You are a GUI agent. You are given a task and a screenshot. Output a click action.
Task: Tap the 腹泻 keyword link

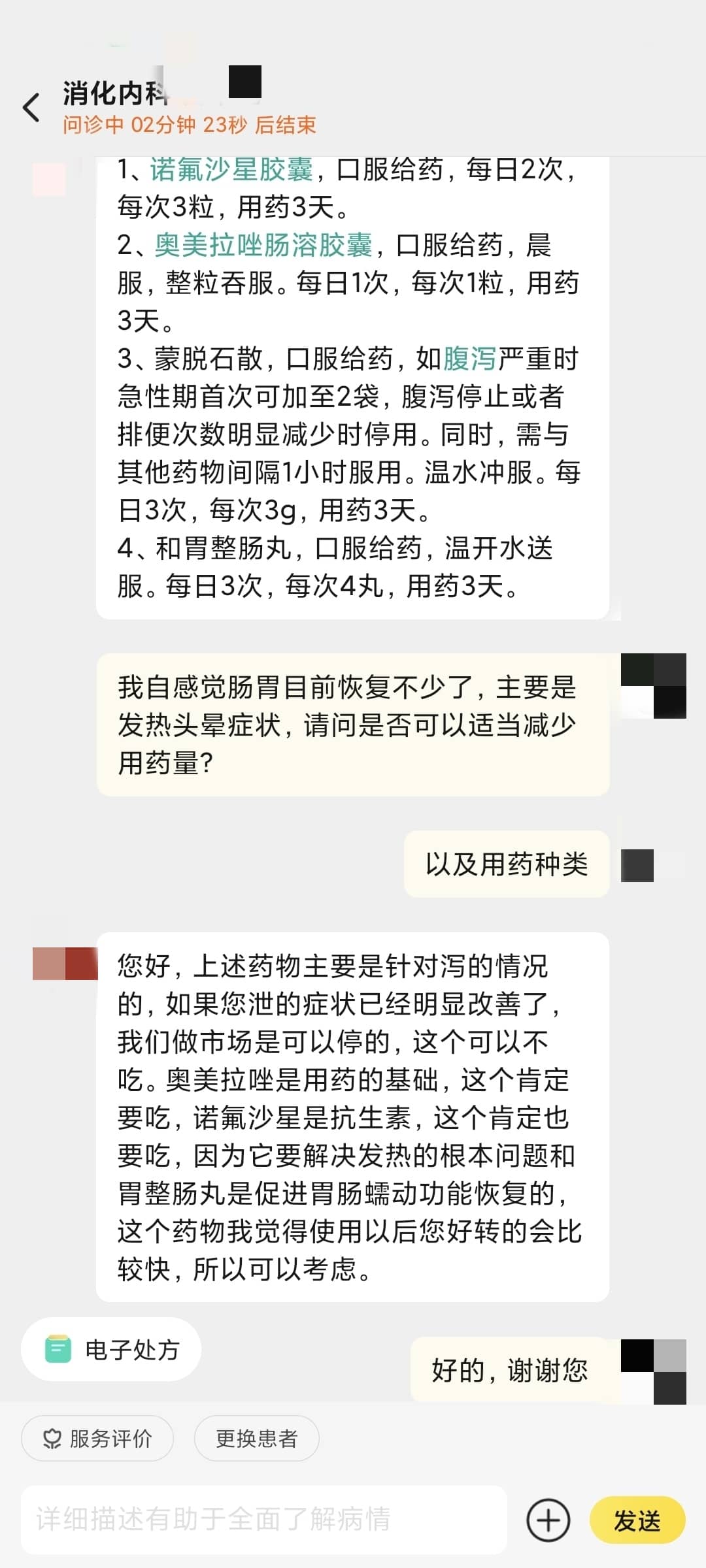click(x=470, y=359)
